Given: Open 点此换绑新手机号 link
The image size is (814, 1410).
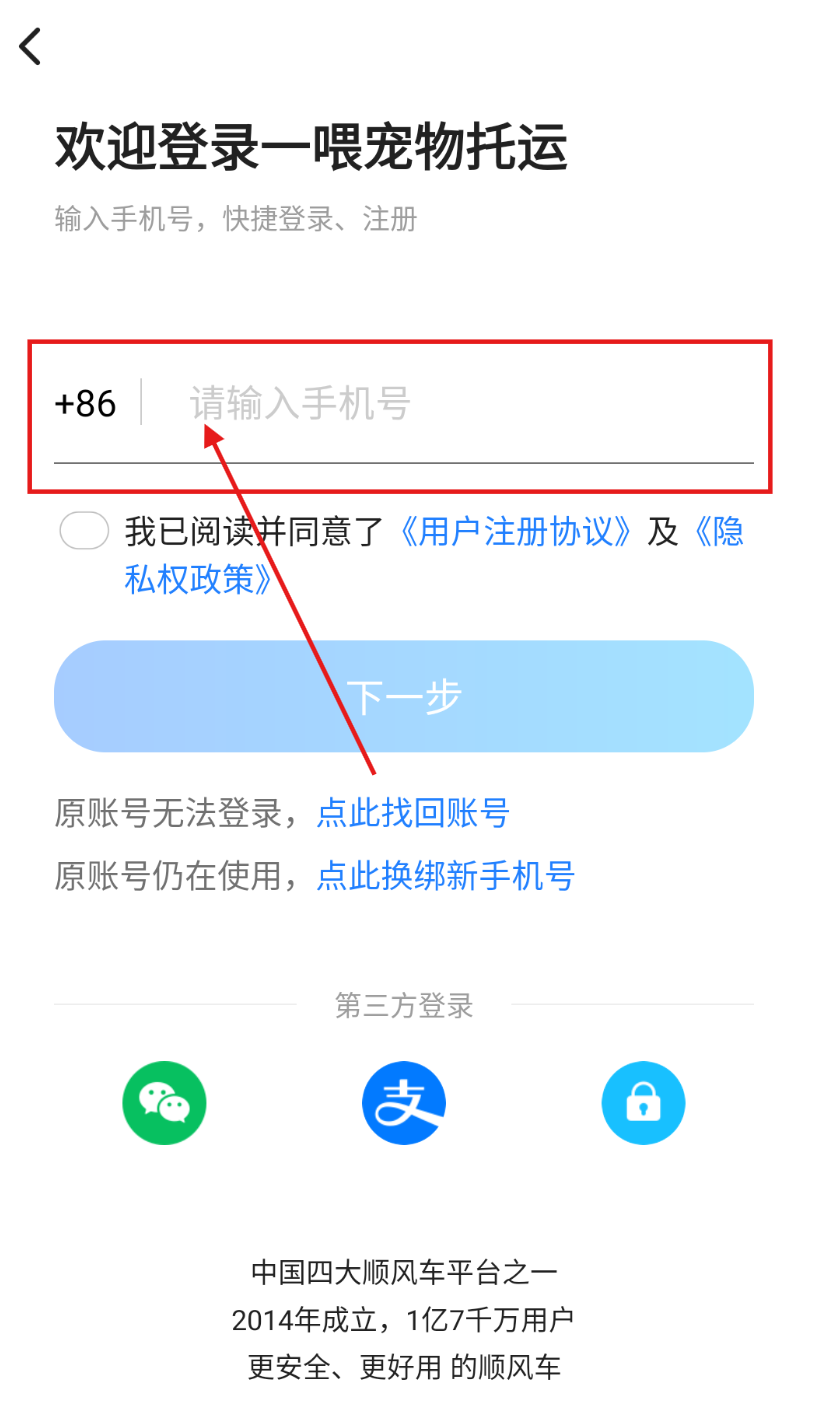Looking at the screenshot, I should 445,876.
